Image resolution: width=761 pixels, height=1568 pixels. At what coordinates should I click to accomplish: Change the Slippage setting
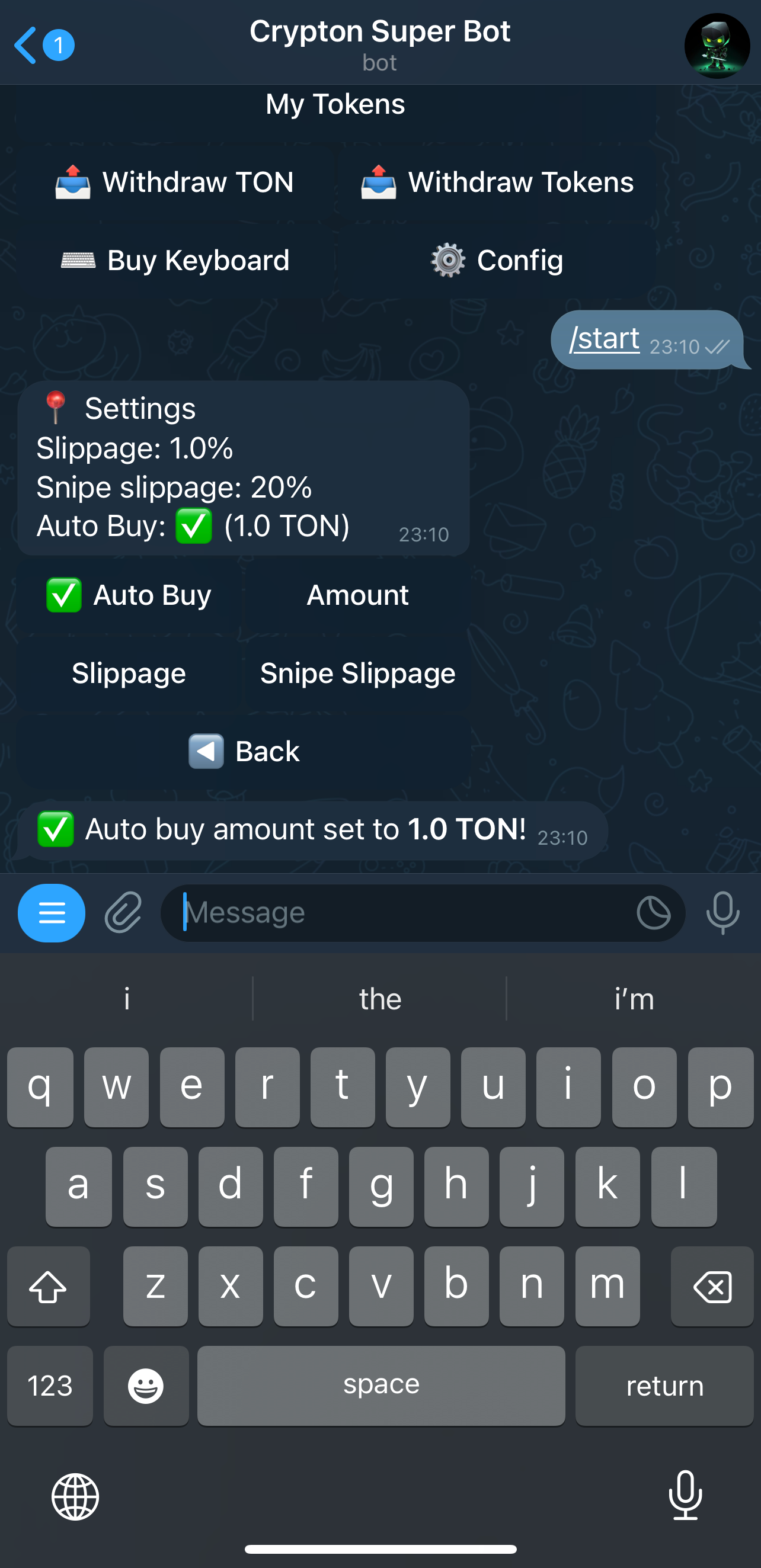point(129,673)
